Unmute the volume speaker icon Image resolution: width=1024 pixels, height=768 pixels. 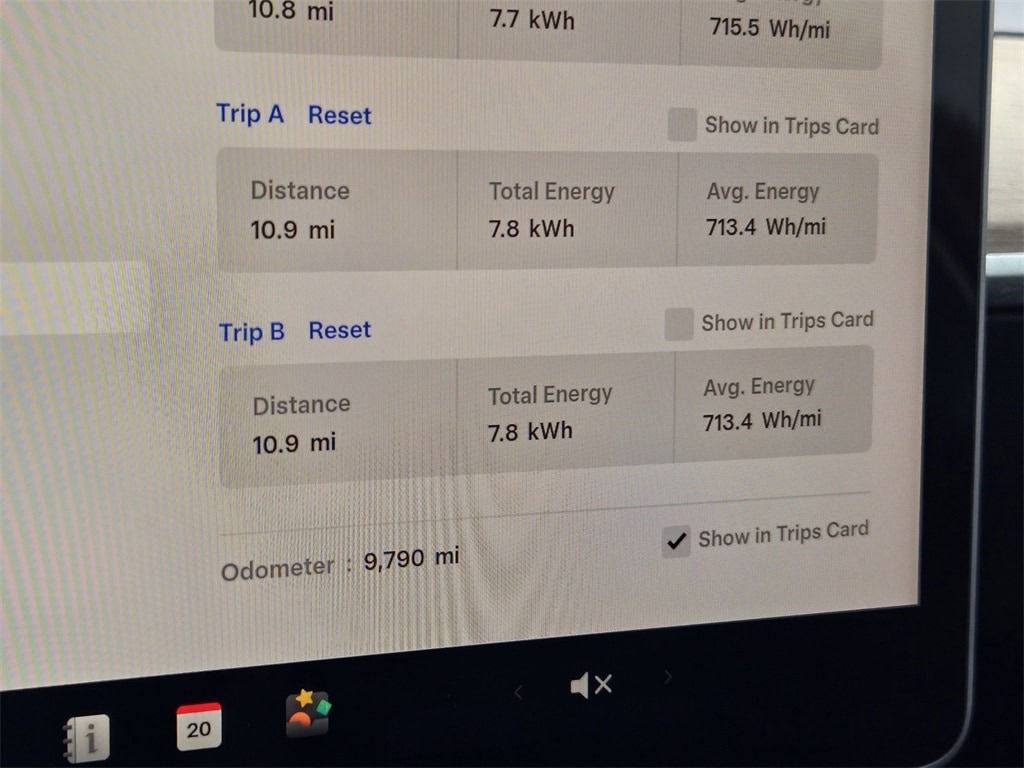point(590,685)
